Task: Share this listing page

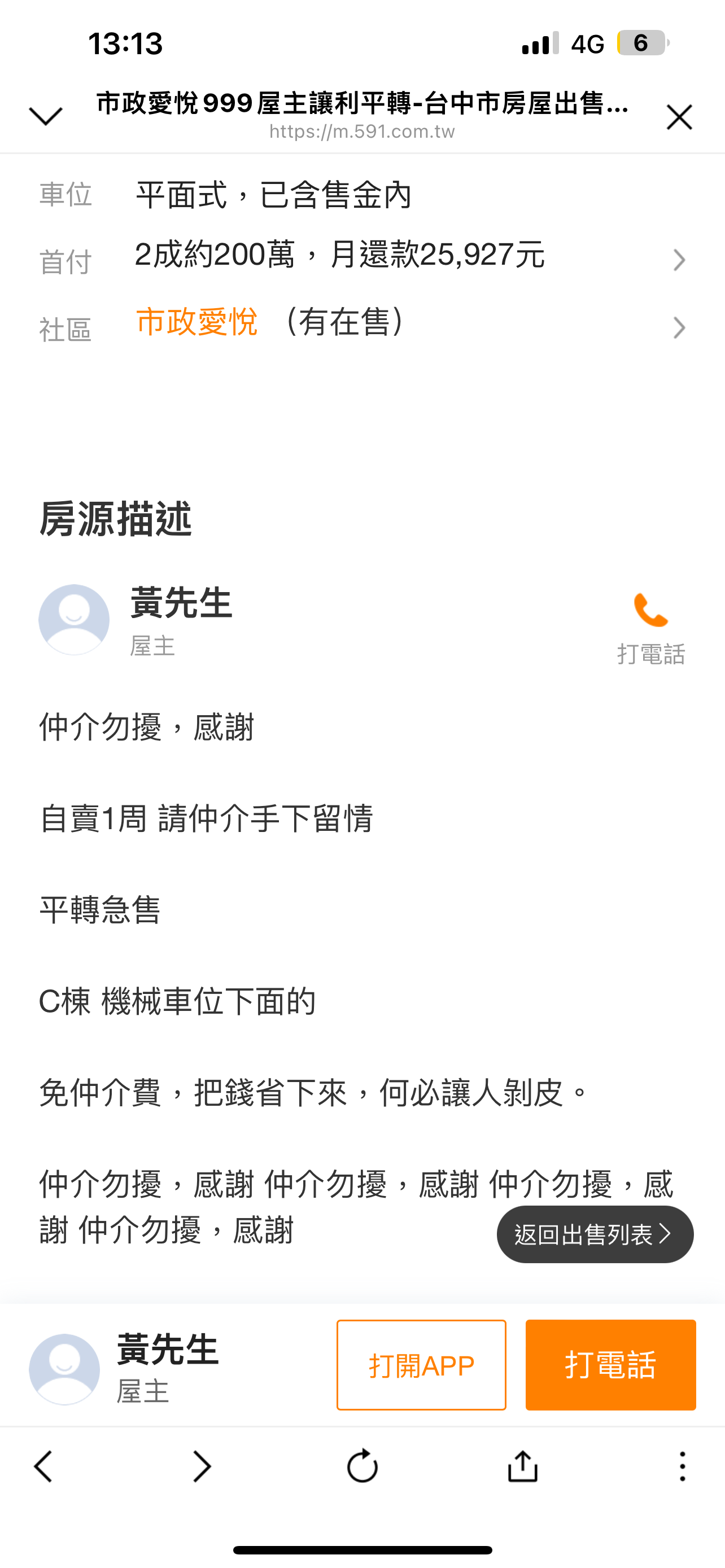Action: [x=522, y=1466]
